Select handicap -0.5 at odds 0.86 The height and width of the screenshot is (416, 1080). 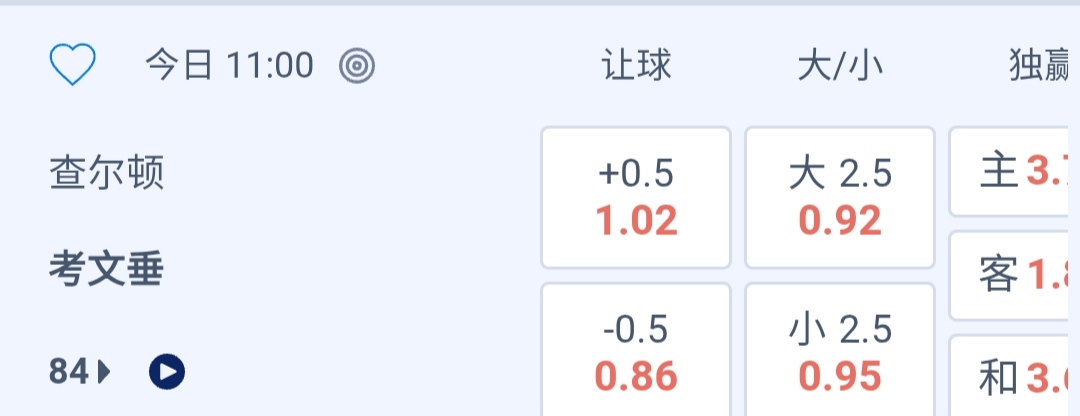pyautogui.click(x=636, y=352)
